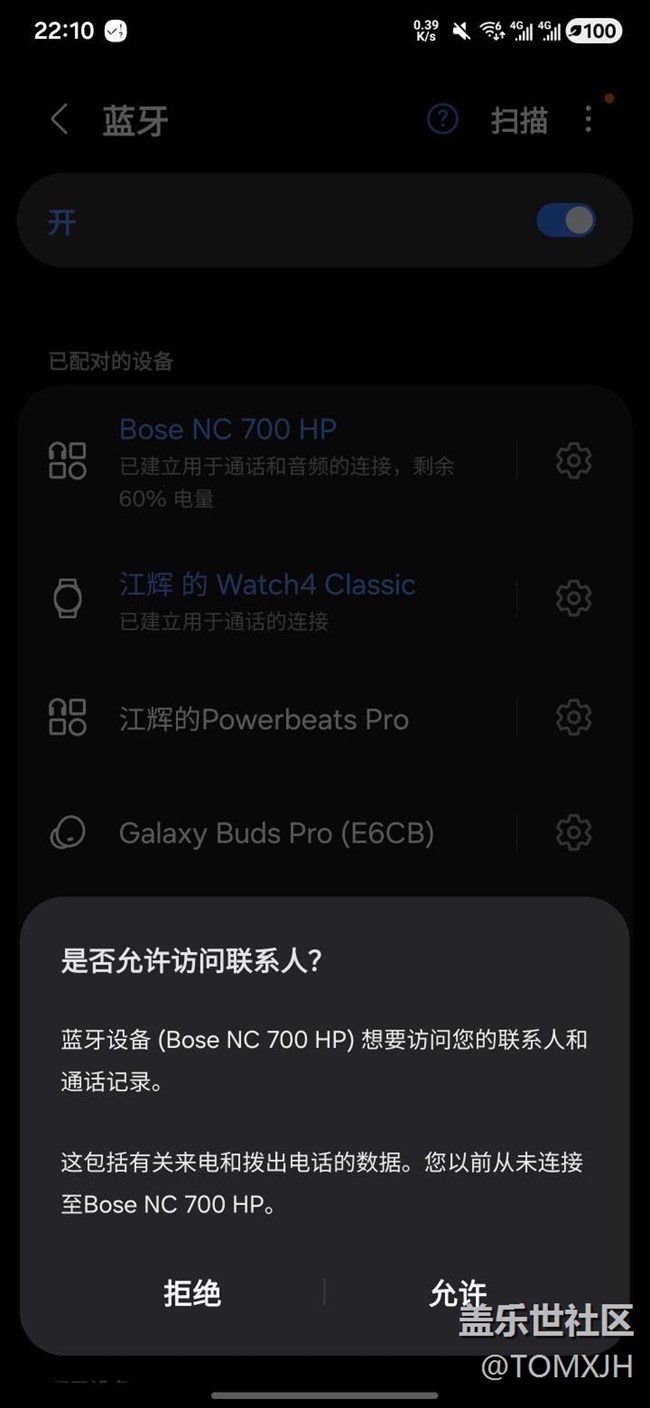This screenshot has width=650, height=1408.
Task: Connect to 江辉的Powerbeats Pro
Action: pyautogui.click(x=264, y=719)
